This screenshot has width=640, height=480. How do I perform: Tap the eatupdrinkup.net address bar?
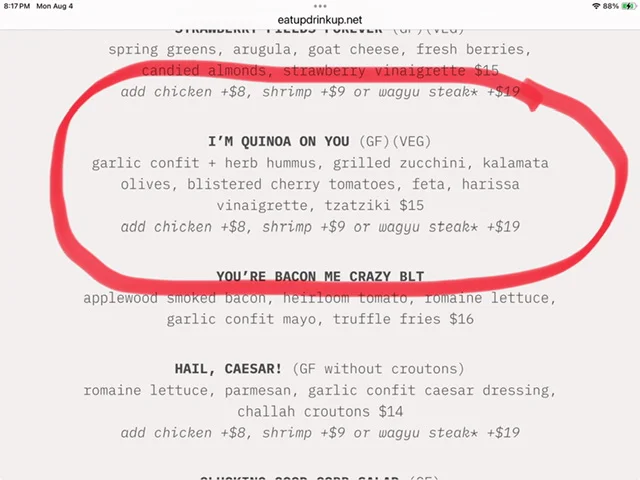point(320,20)
